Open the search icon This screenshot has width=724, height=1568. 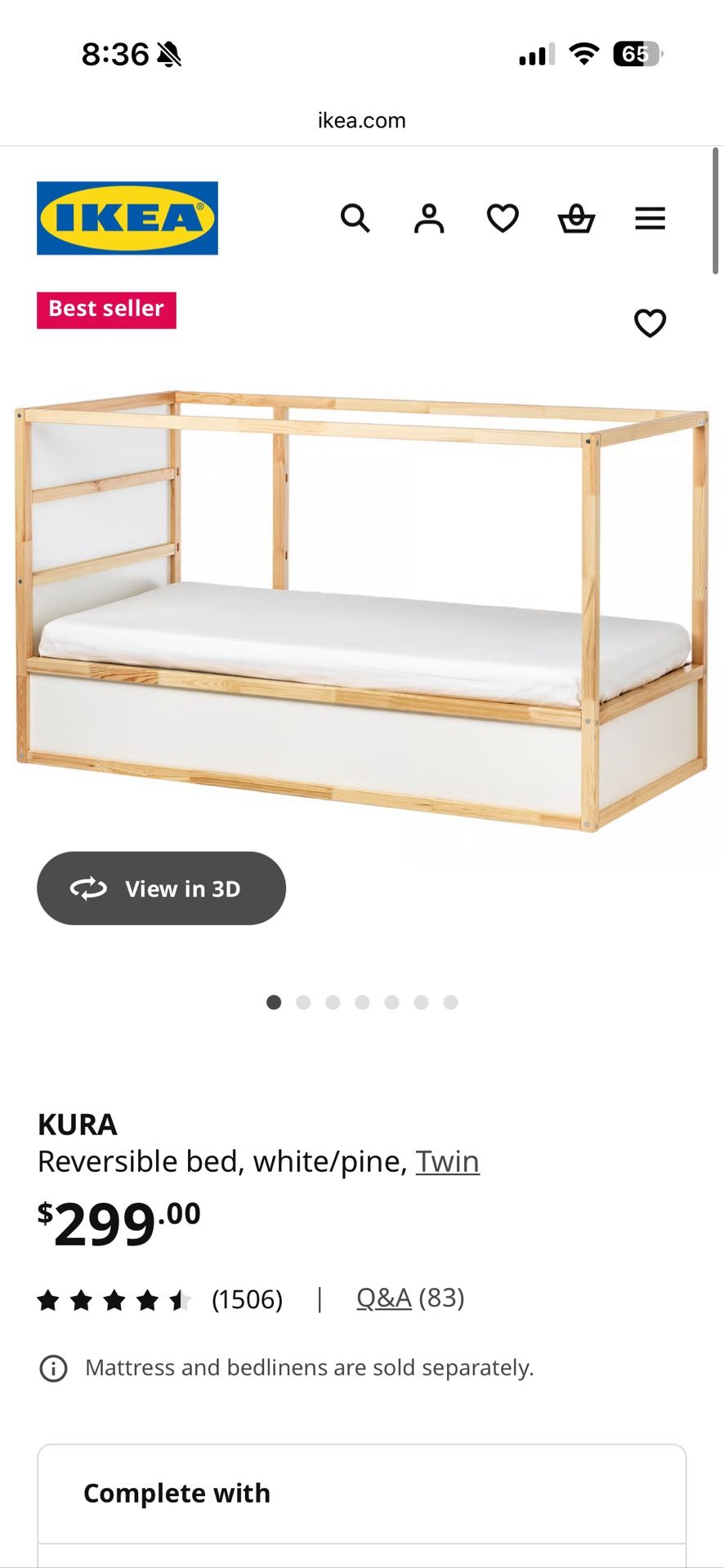355,218
